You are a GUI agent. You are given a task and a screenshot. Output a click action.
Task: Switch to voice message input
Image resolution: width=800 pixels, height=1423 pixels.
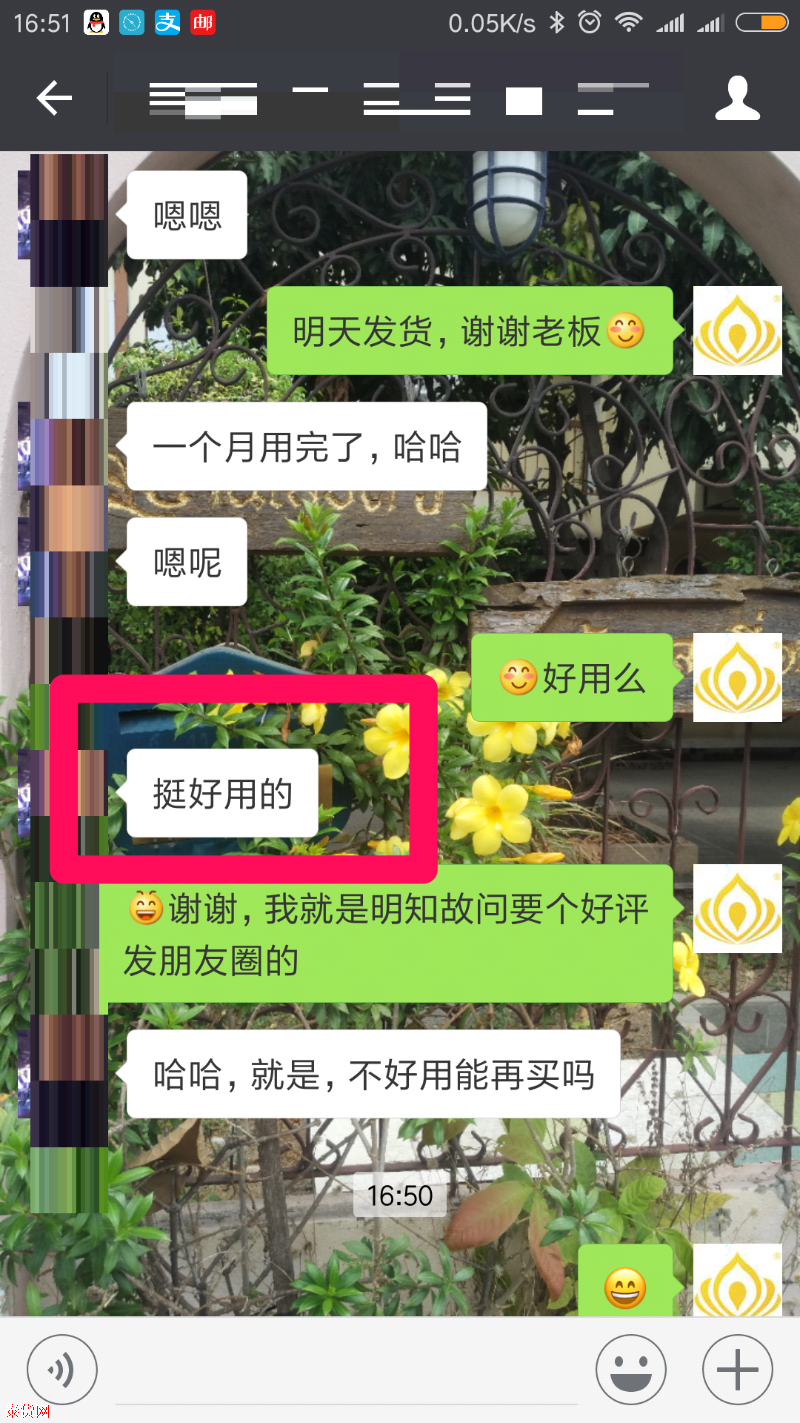(62, 1370)
